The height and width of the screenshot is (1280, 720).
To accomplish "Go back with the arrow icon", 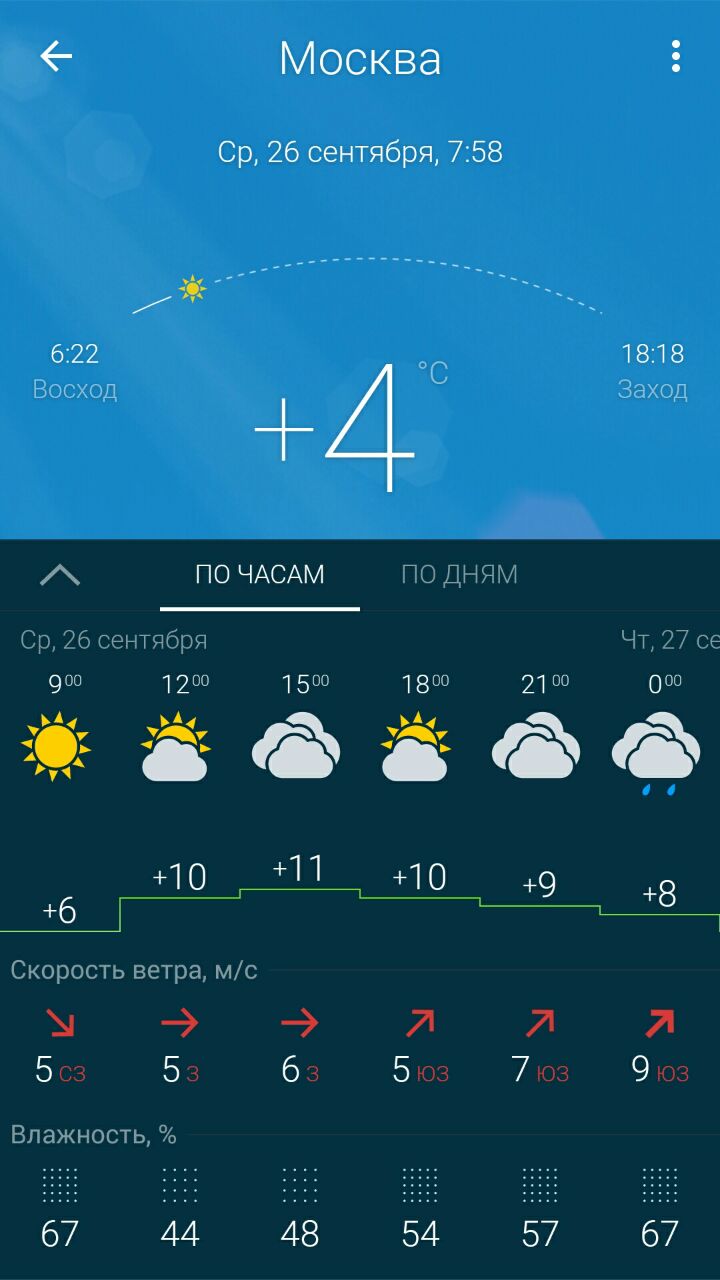I will coord(56,57).
